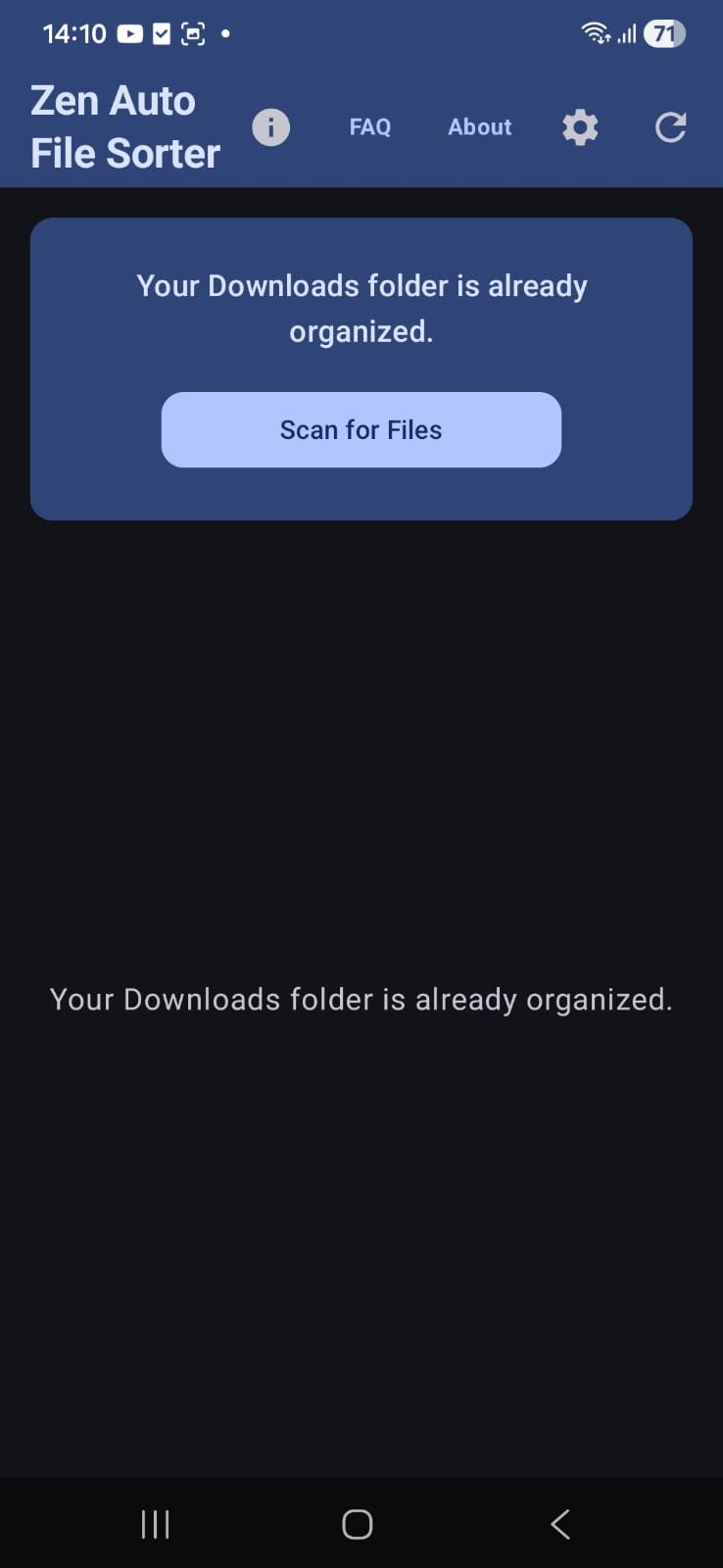The width and height of the screenshot is (723, 1568).
Task: Open the FAQ menu item
Action: click(369, 126)
